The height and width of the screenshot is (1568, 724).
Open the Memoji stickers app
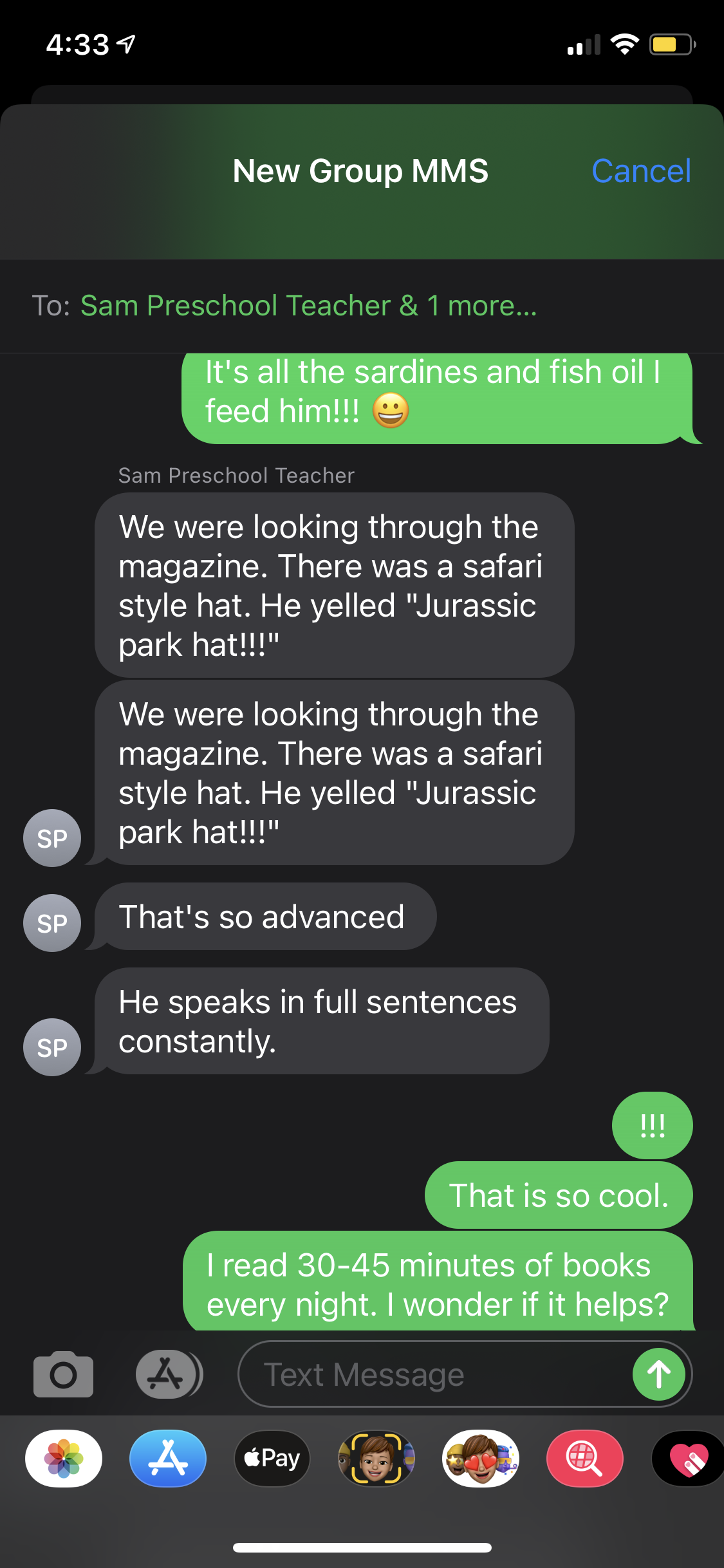point(481,1459)
